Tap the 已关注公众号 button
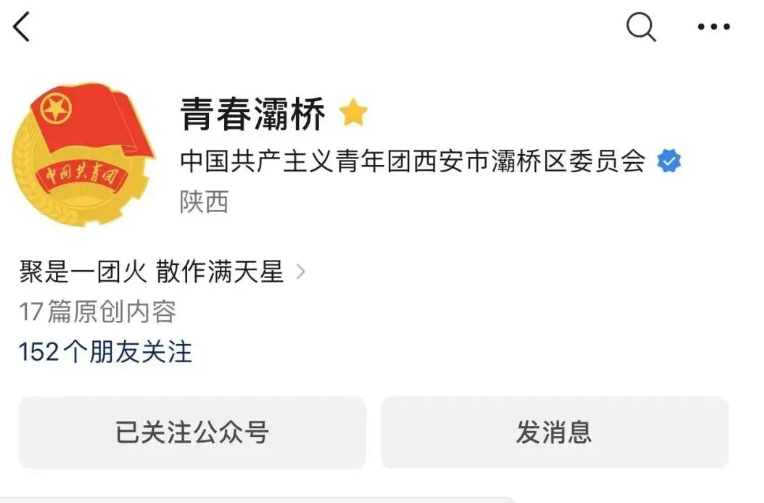764x503 pixels. click(192, 432)
